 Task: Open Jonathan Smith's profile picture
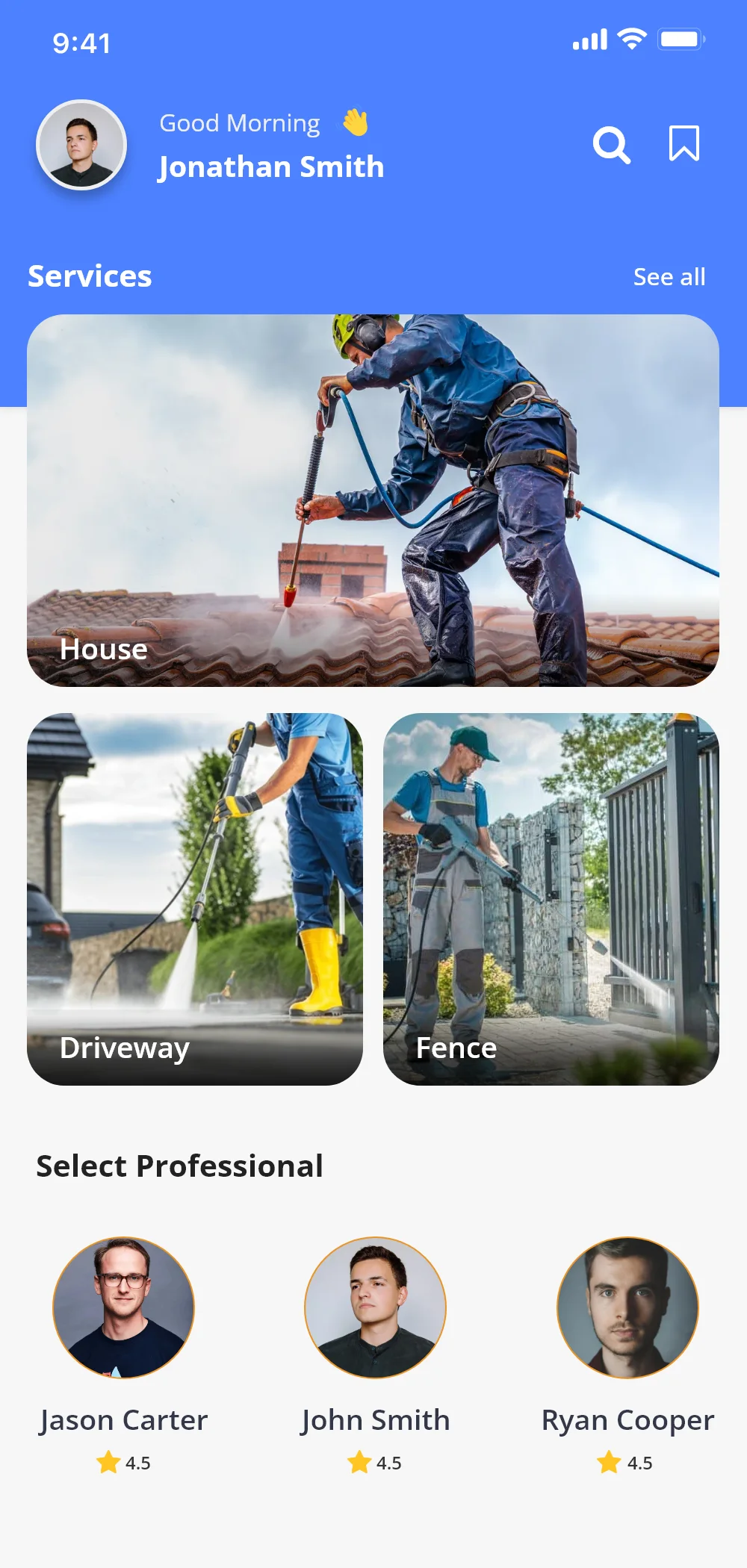coord(81,145)
